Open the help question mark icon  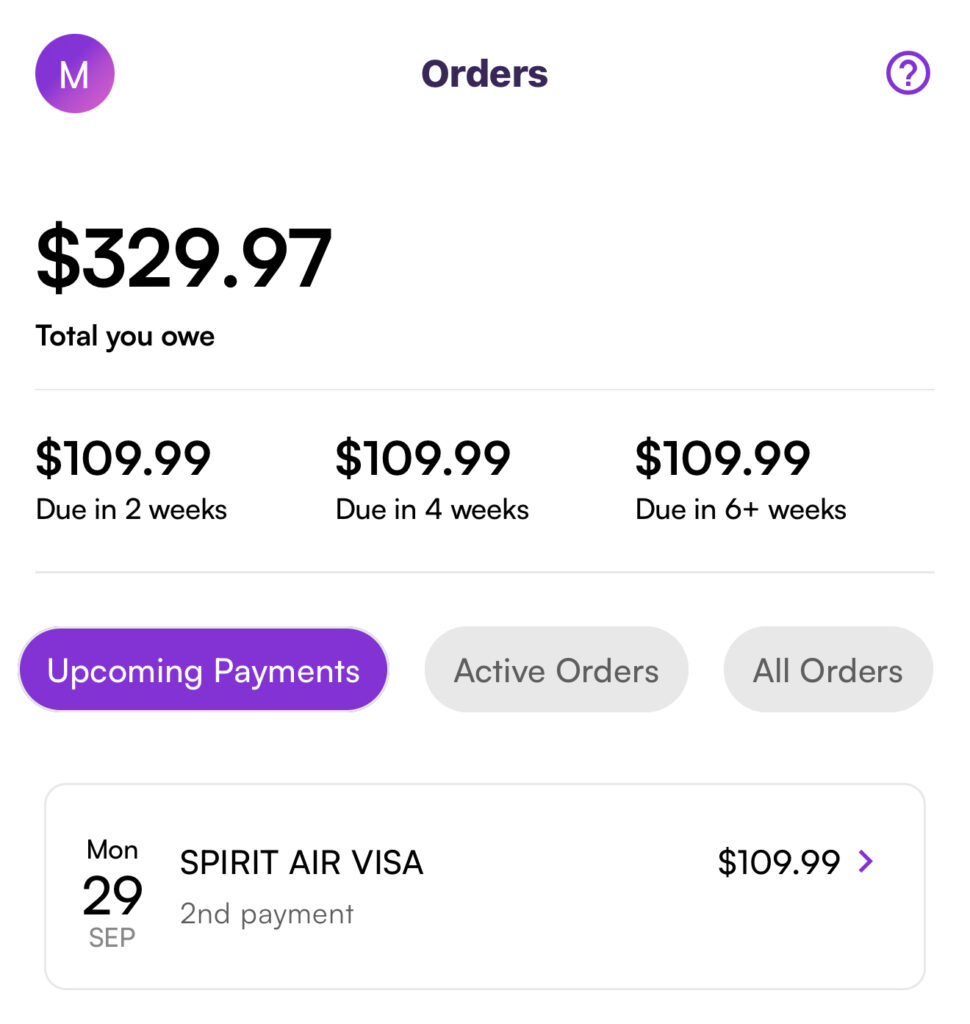(907, 73)
